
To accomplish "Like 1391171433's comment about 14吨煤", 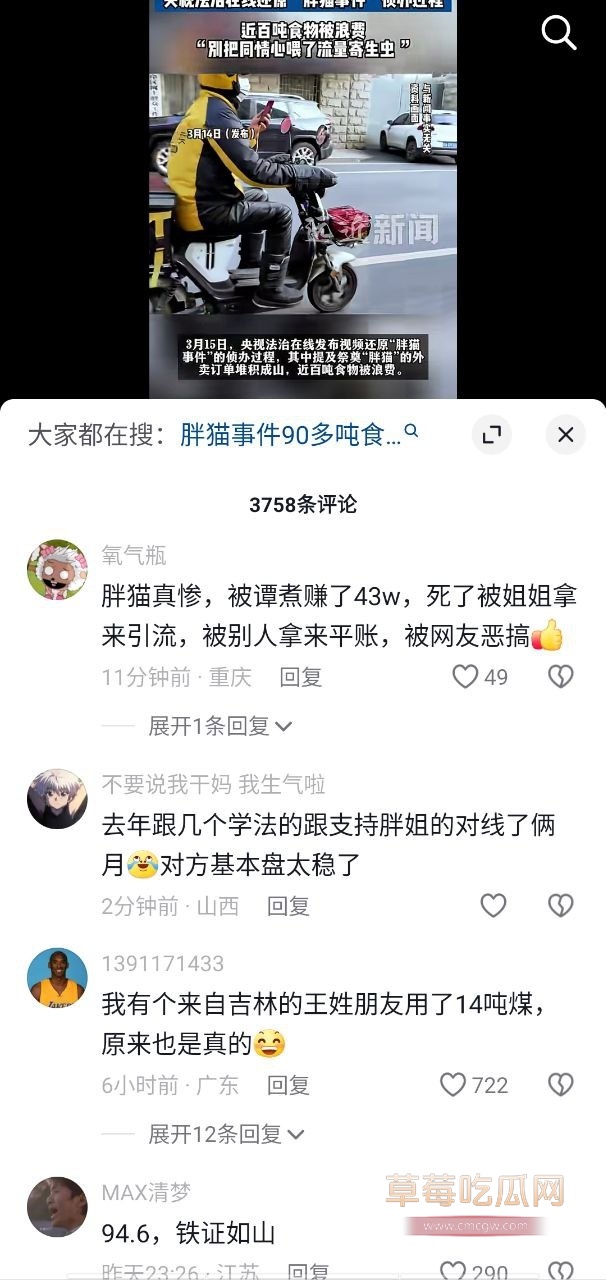I will tap(454, 1085).
